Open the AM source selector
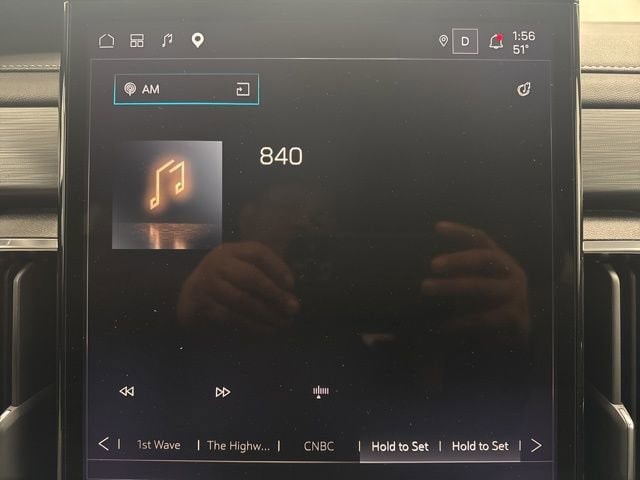Viewport: 640px width, 480px height. pyautogui.click(x=186, y=89)
